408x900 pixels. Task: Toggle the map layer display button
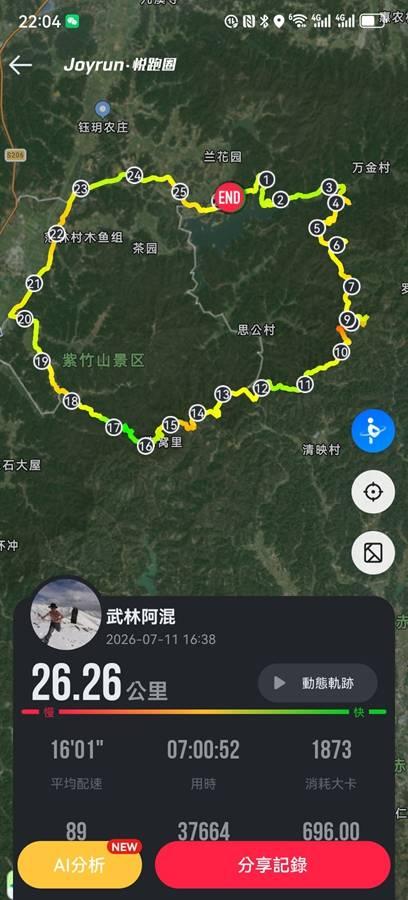(373, 553)
